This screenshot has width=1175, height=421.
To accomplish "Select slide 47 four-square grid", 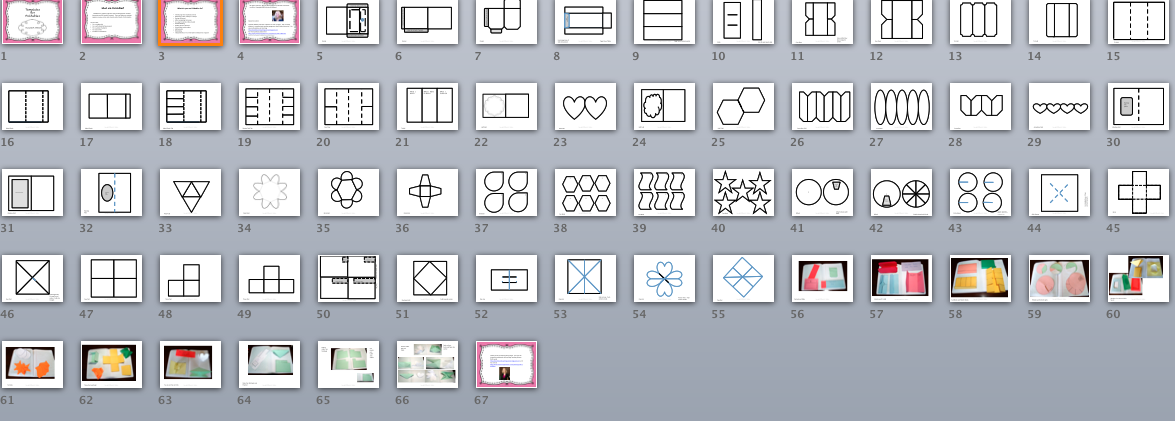I will tap(111, 278).
